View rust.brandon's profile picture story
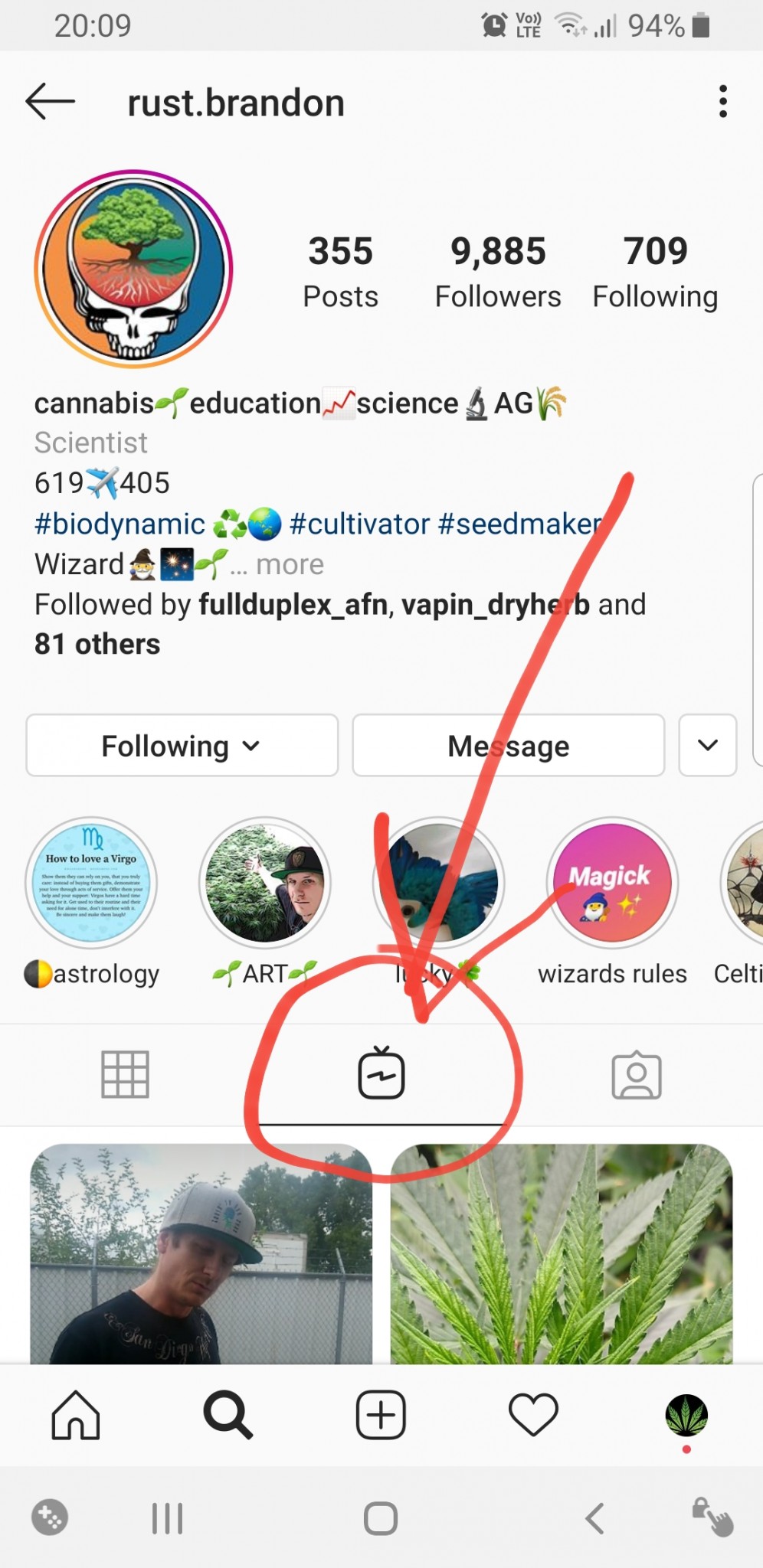Image resolution: width=763 pixels, height=1568 pixels. (133, 269)
